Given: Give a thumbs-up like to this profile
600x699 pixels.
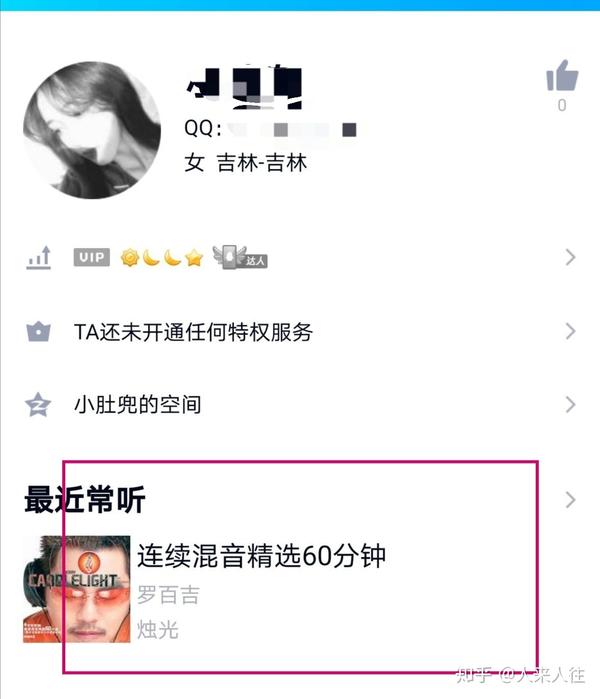Looking at the screenshot, I should (562, 76).
